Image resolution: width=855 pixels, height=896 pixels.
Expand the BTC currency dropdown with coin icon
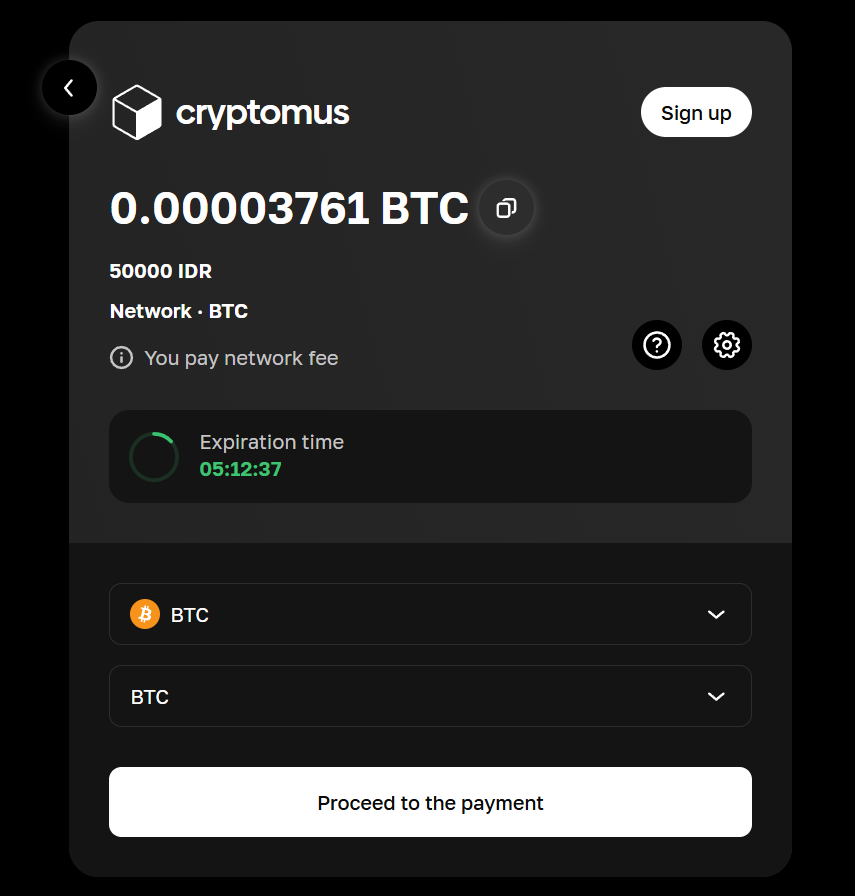coord(430,614)
